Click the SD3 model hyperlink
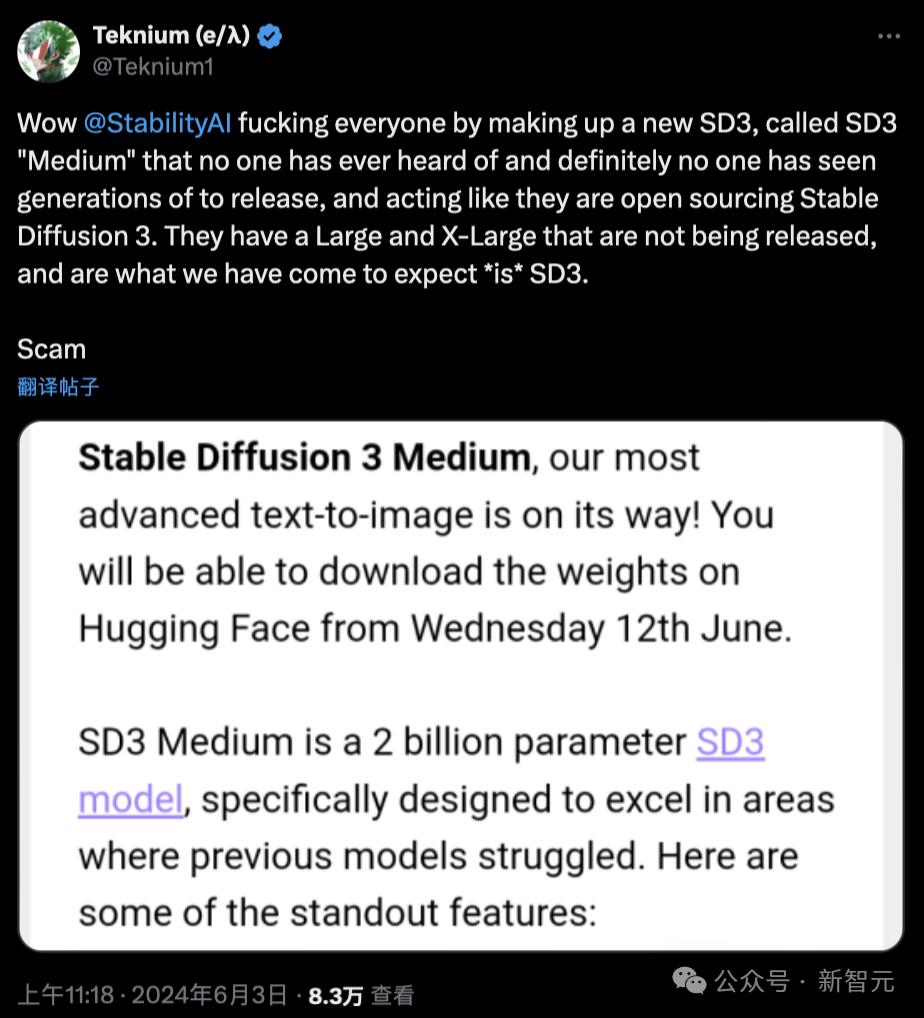The image size is (924, 1018). click(729, 743)
